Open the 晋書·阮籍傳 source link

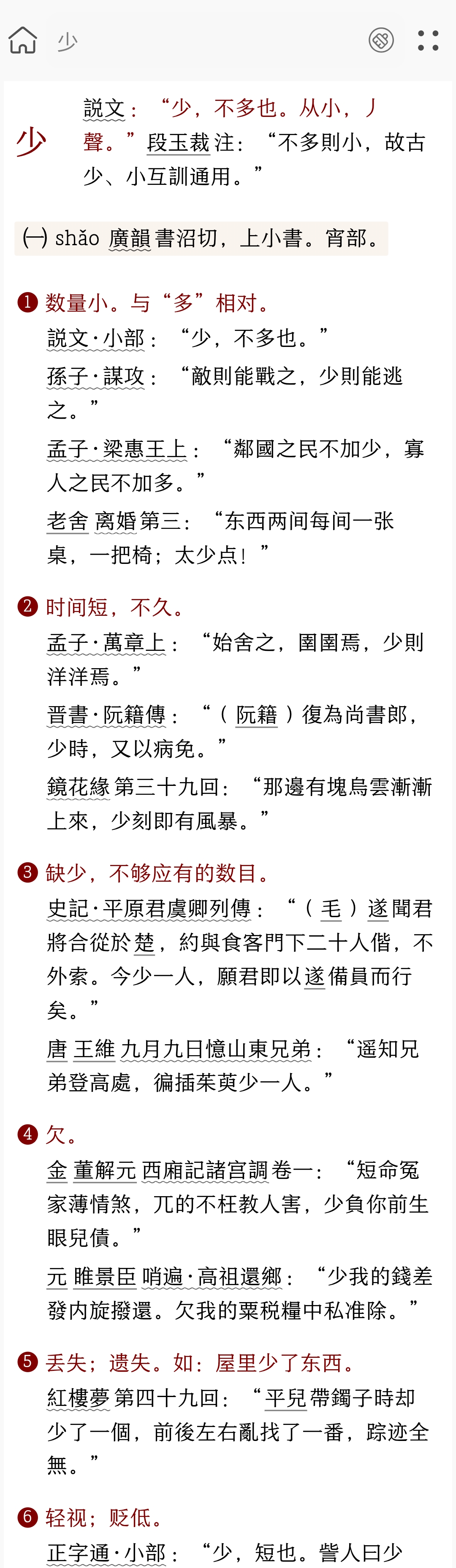(106, 715)
